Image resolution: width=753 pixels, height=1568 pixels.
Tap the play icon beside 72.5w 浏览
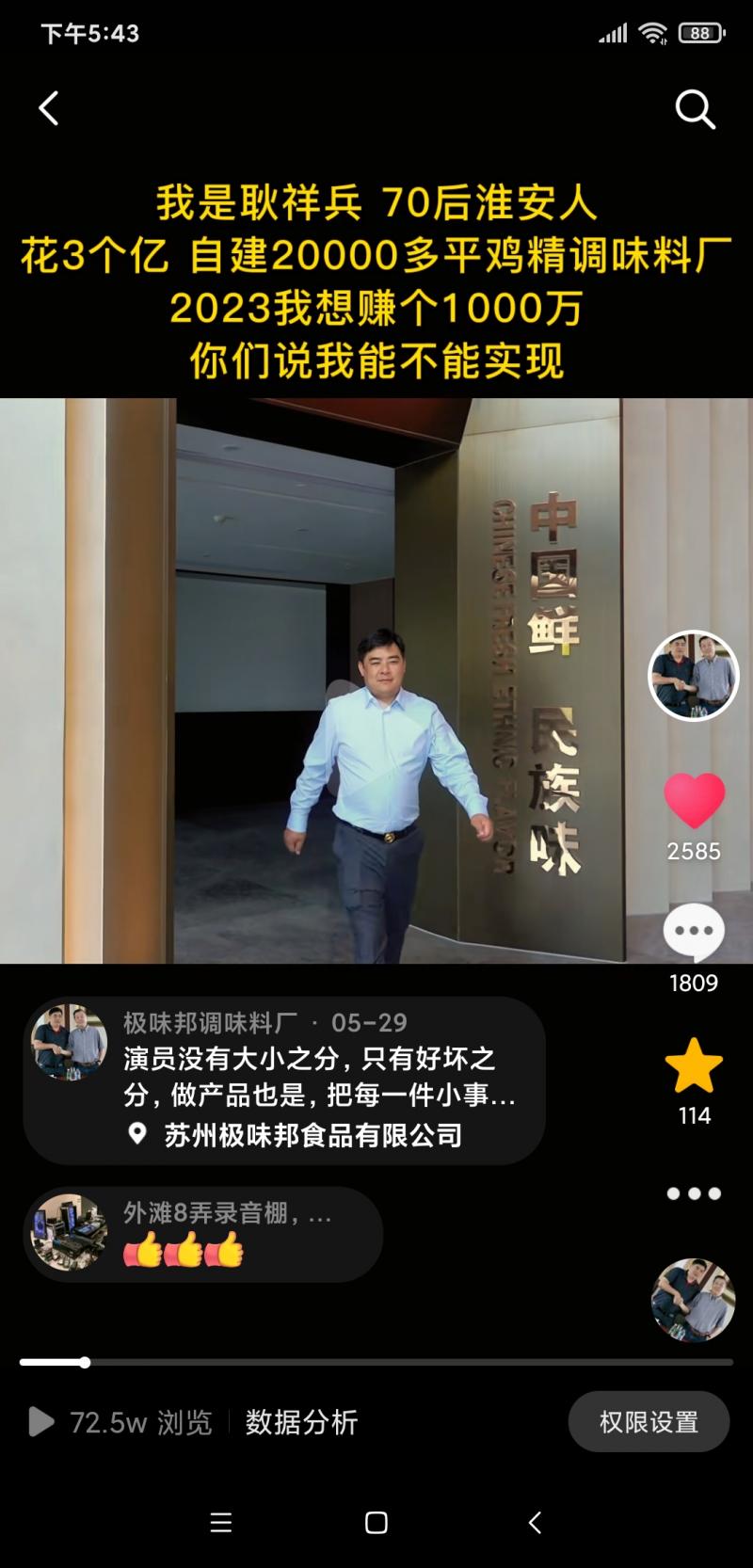point(40,1421)
